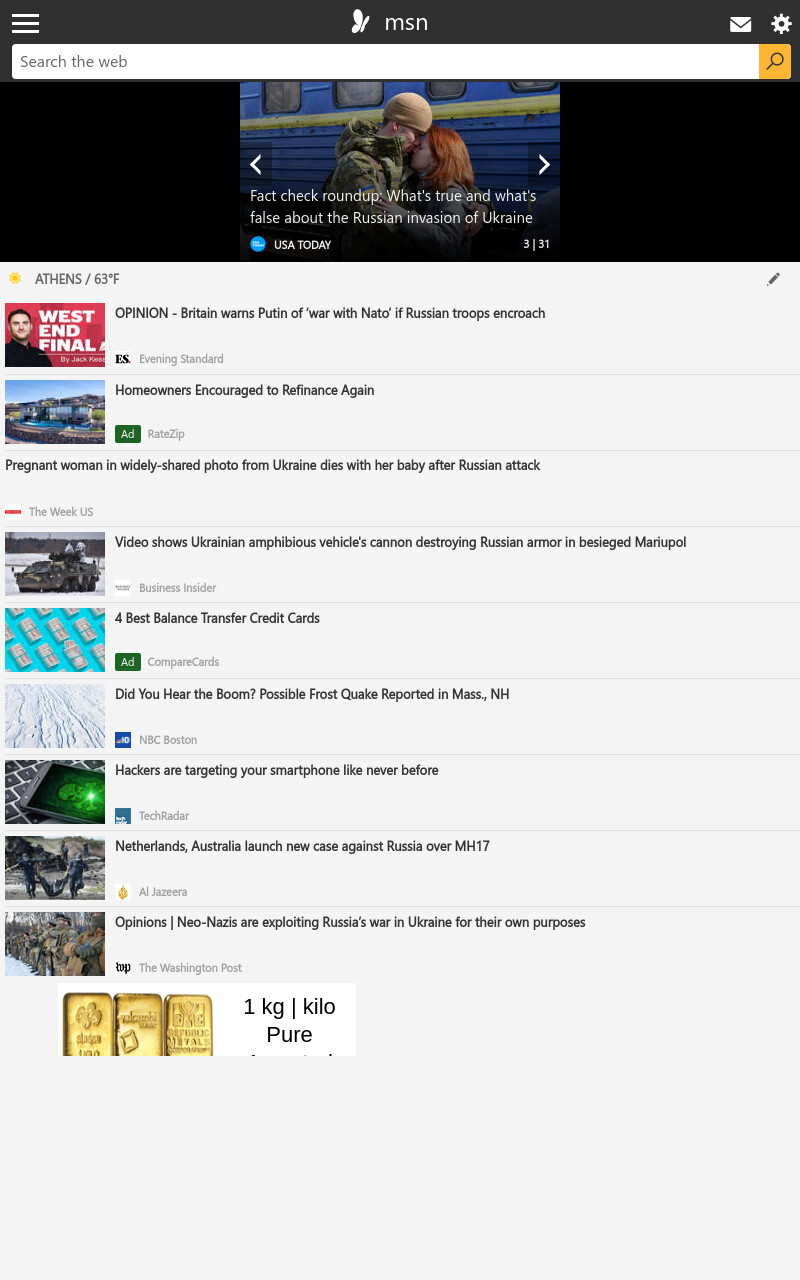Go to the previous carousel slide

coord(256,164)
